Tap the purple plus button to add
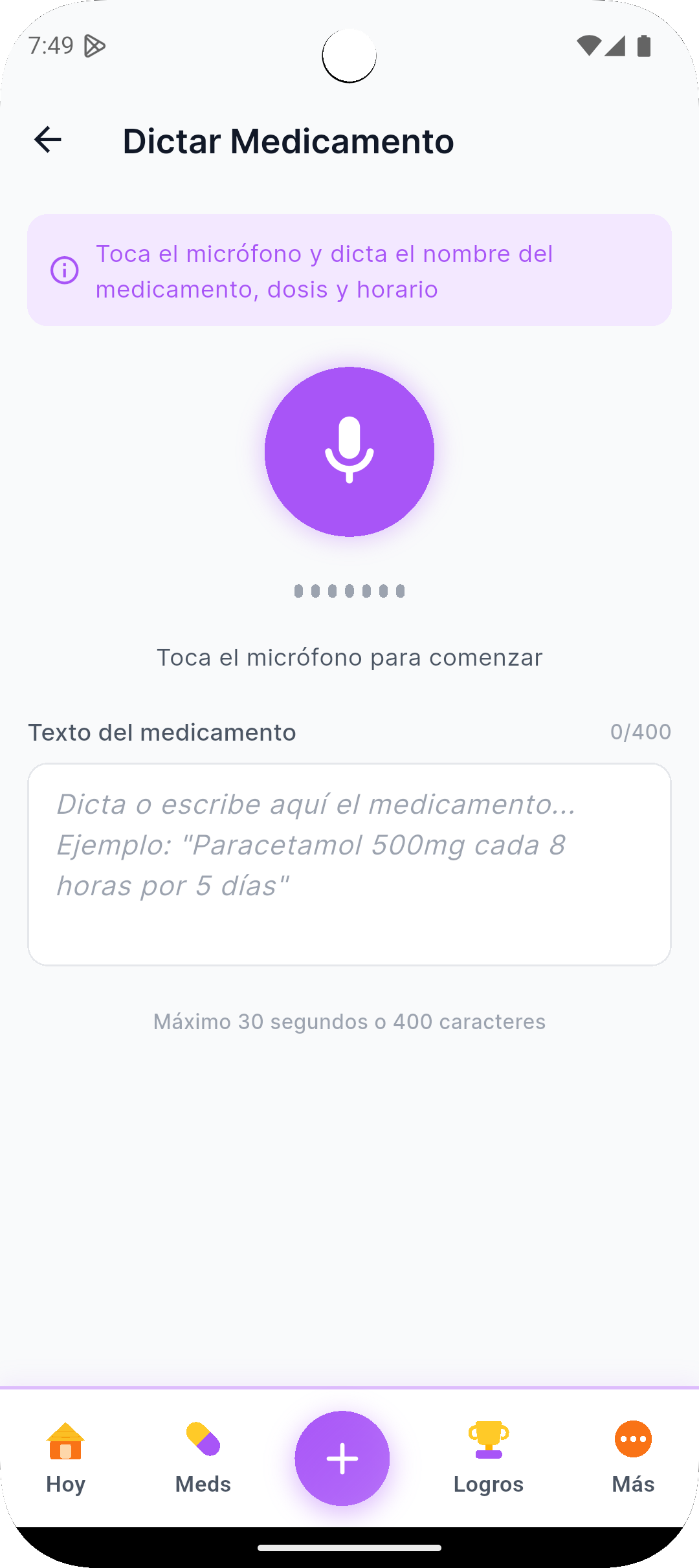Screen dimensions: 699x1568 (x=342, y=1457)
